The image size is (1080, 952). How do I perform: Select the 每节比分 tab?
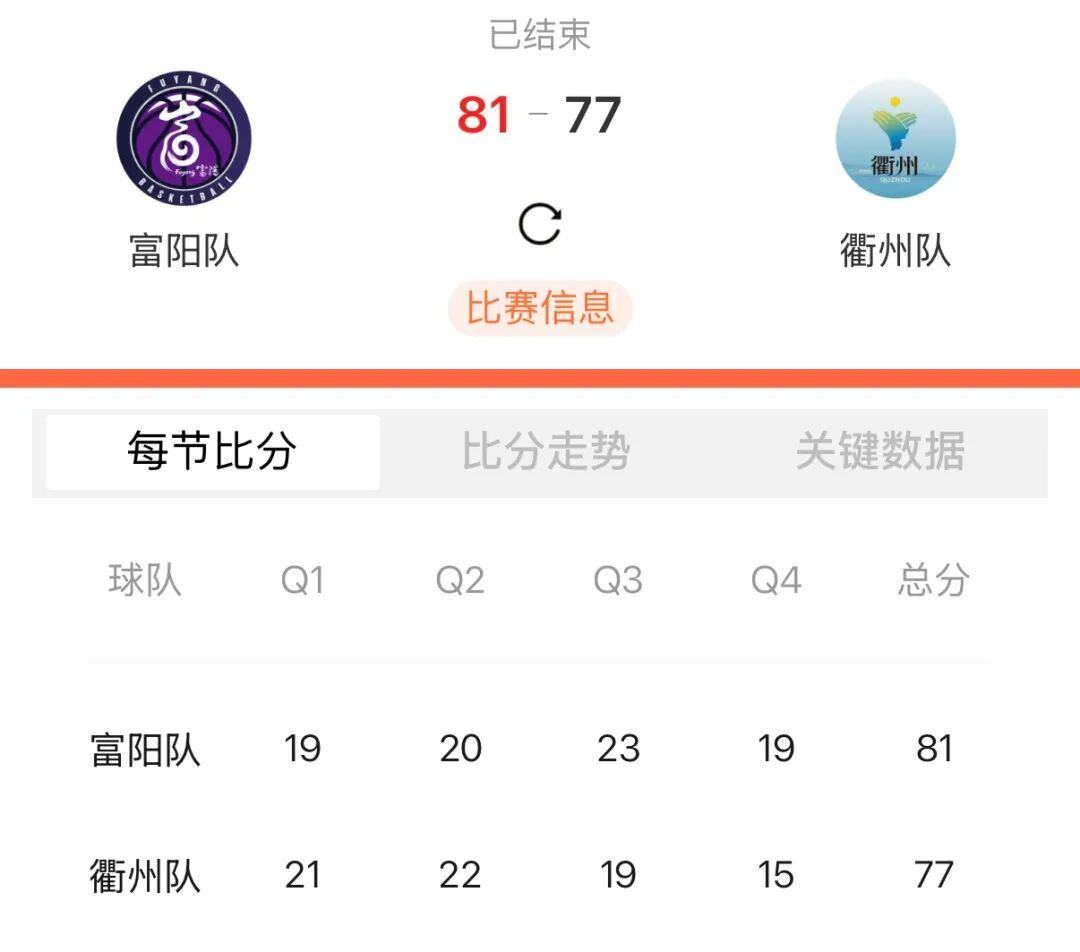point(213,452)
